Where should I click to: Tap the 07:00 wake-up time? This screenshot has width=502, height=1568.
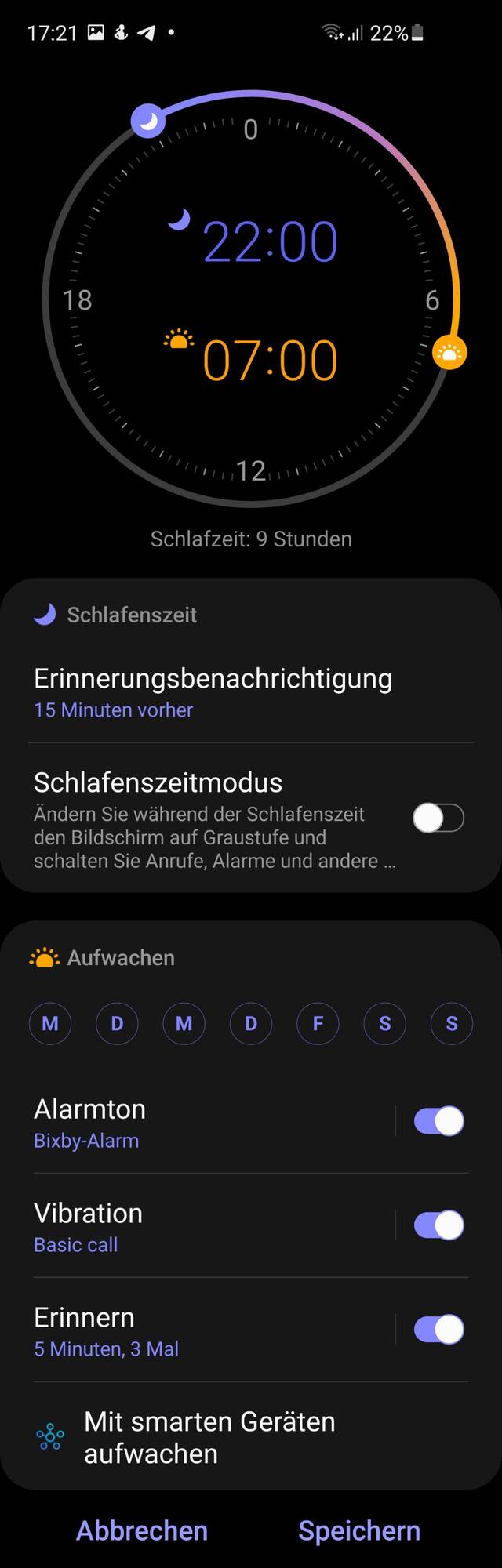click(270, 361)
